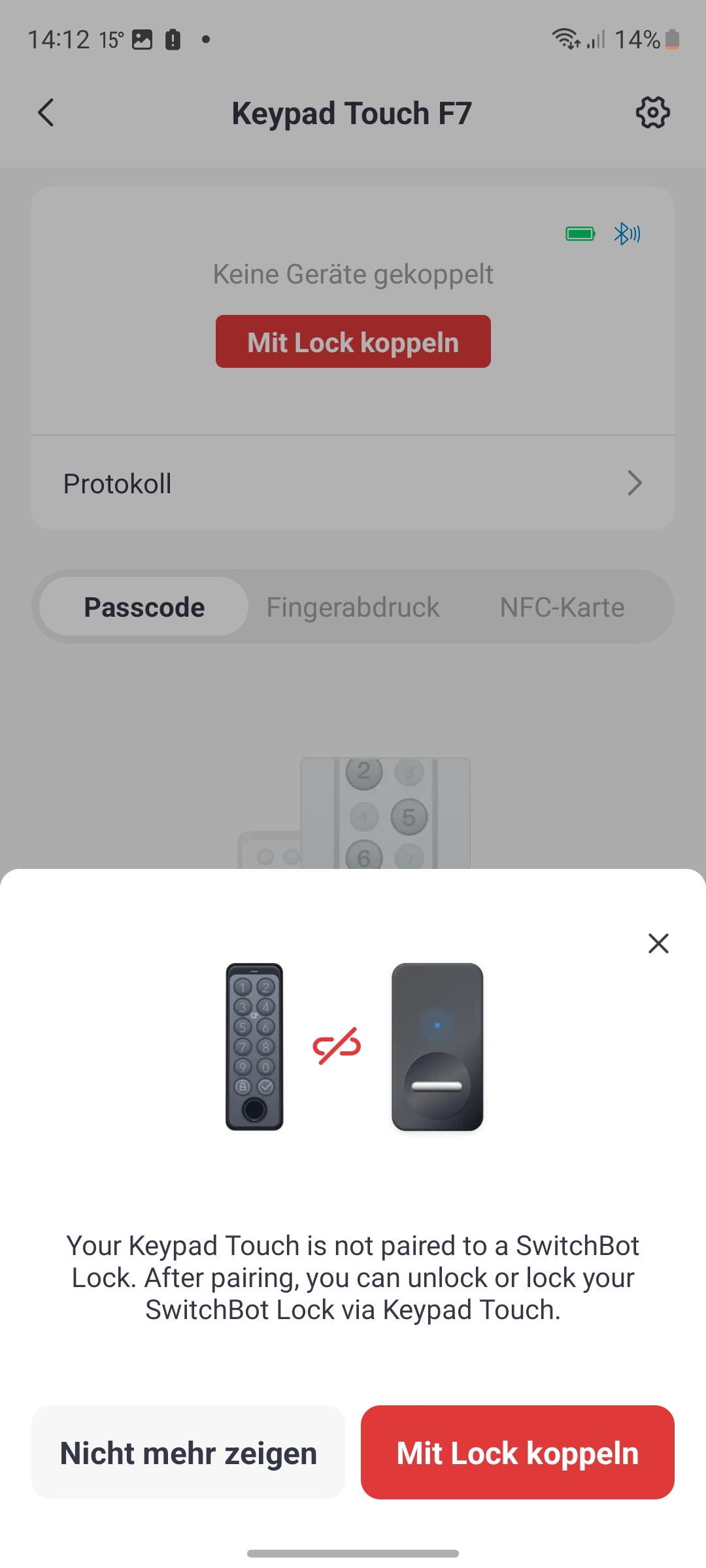Select the Passcode tab
Viewport: 706px width, 1568px height.
144,607
